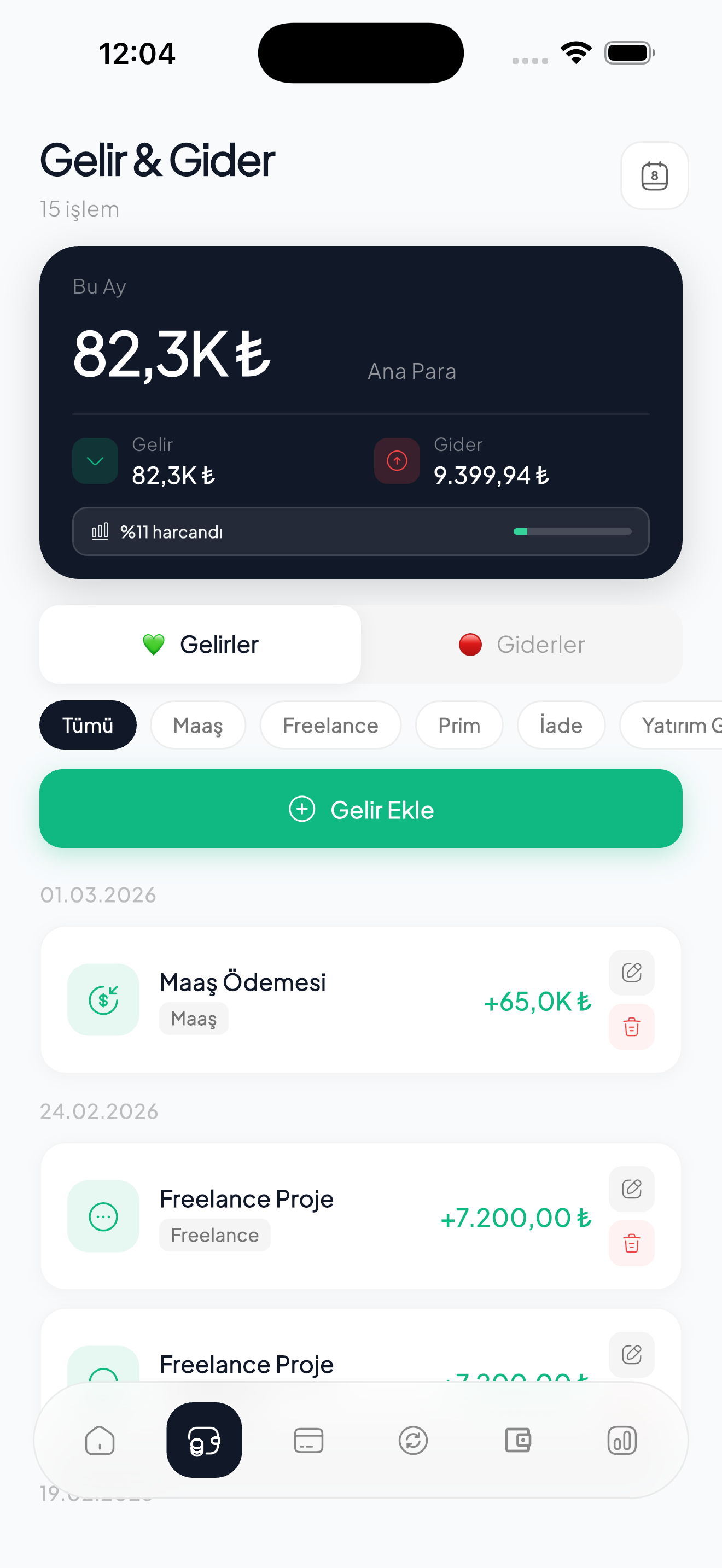Filter by Freelance chip

click(330, 725)
